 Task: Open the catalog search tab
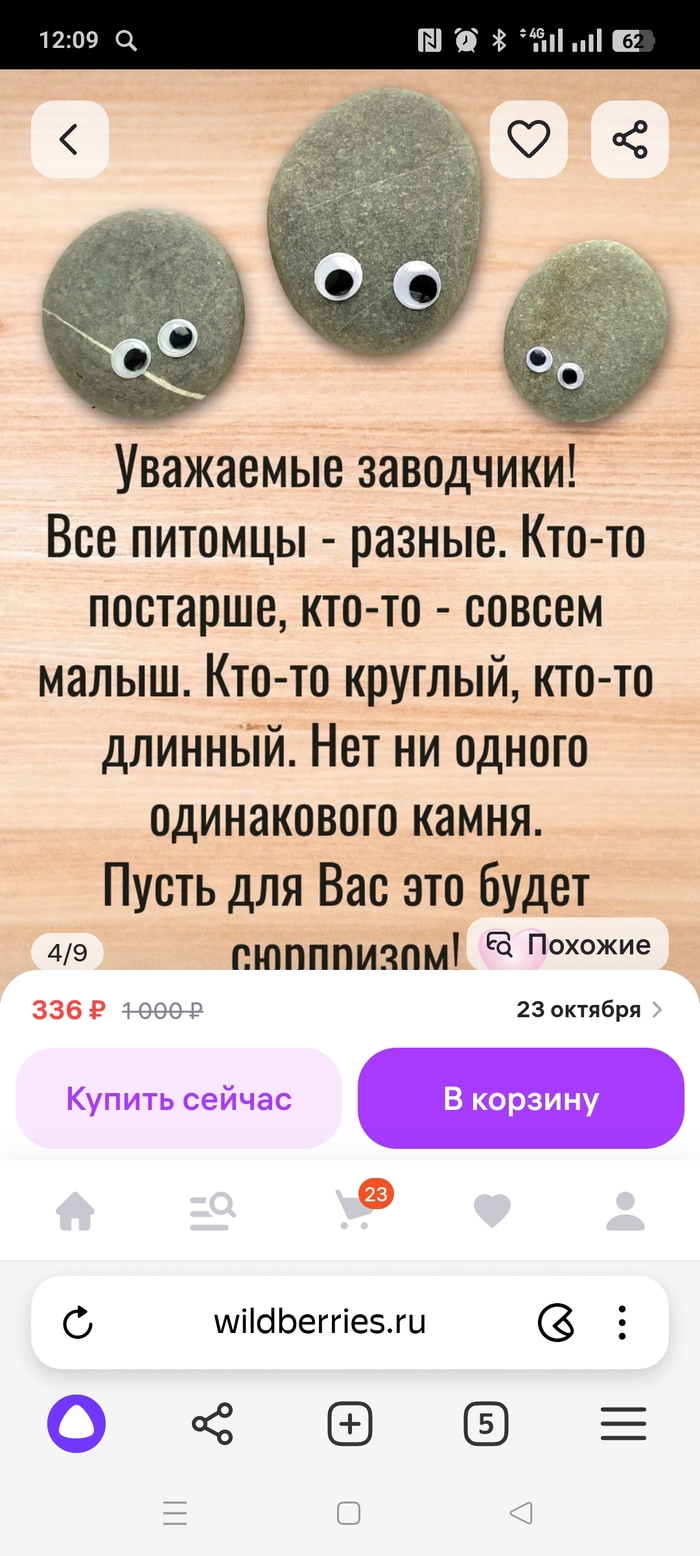212,1212
